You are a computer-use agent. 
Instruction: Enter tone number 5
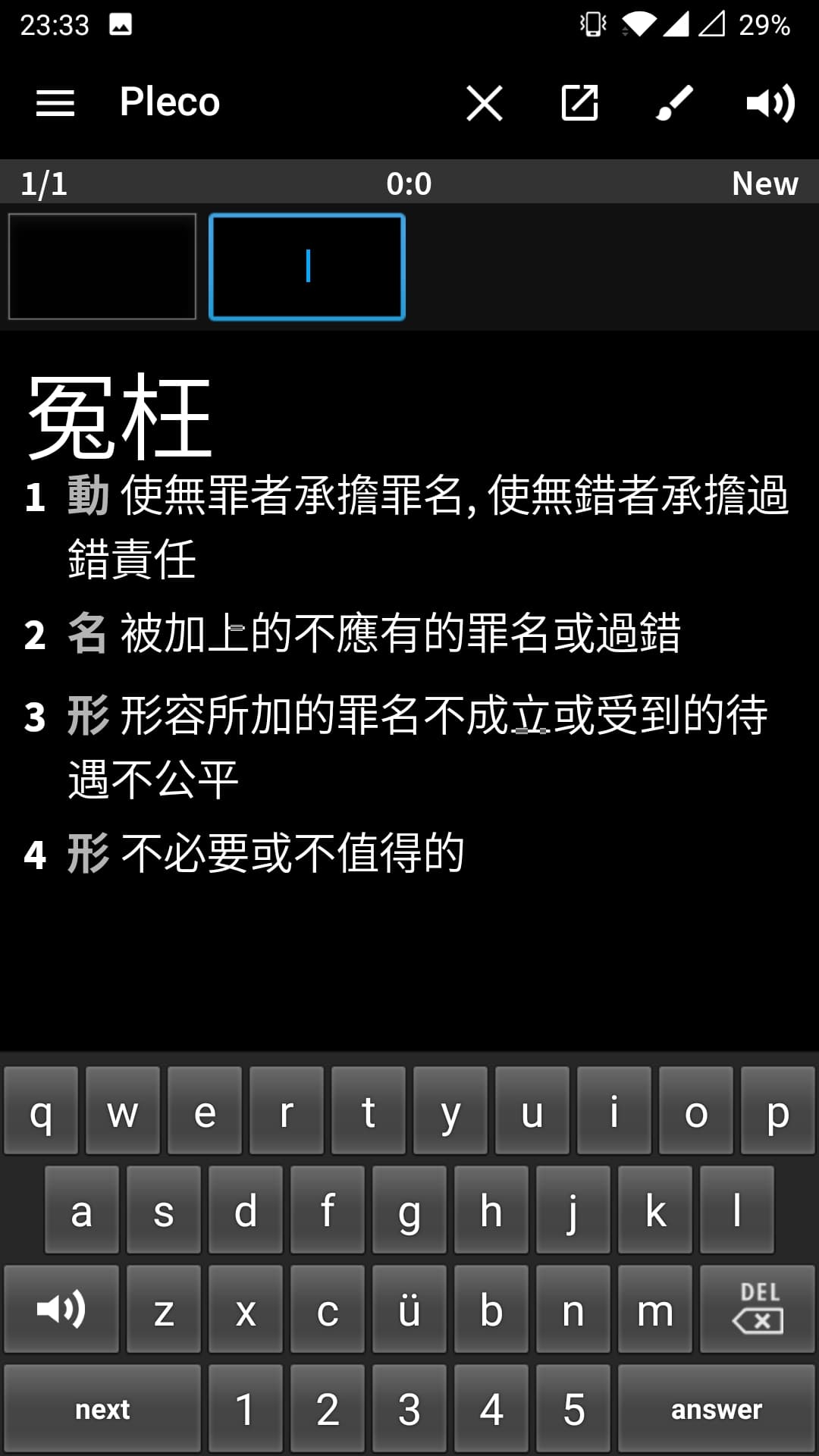[x=573, y=1409]
